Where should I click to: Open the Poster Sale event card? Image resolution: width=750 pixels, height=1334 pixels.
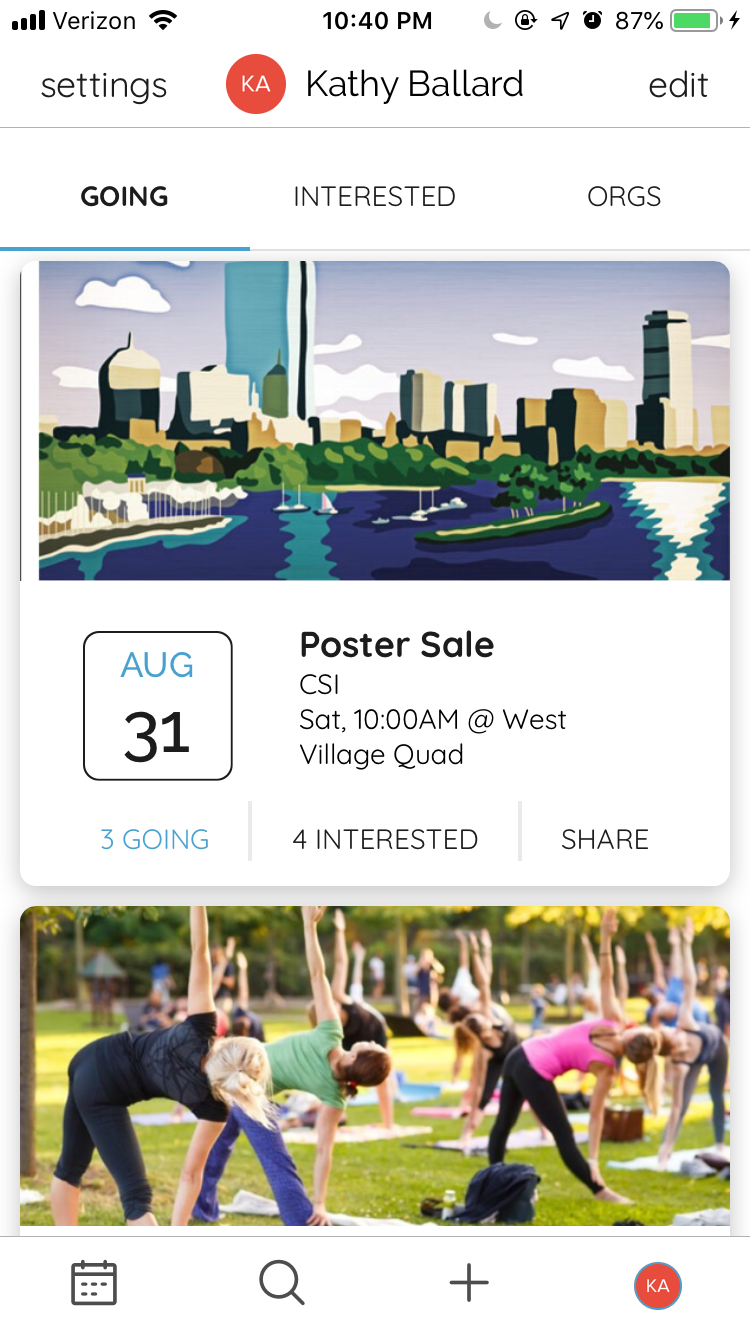point(375,573)
